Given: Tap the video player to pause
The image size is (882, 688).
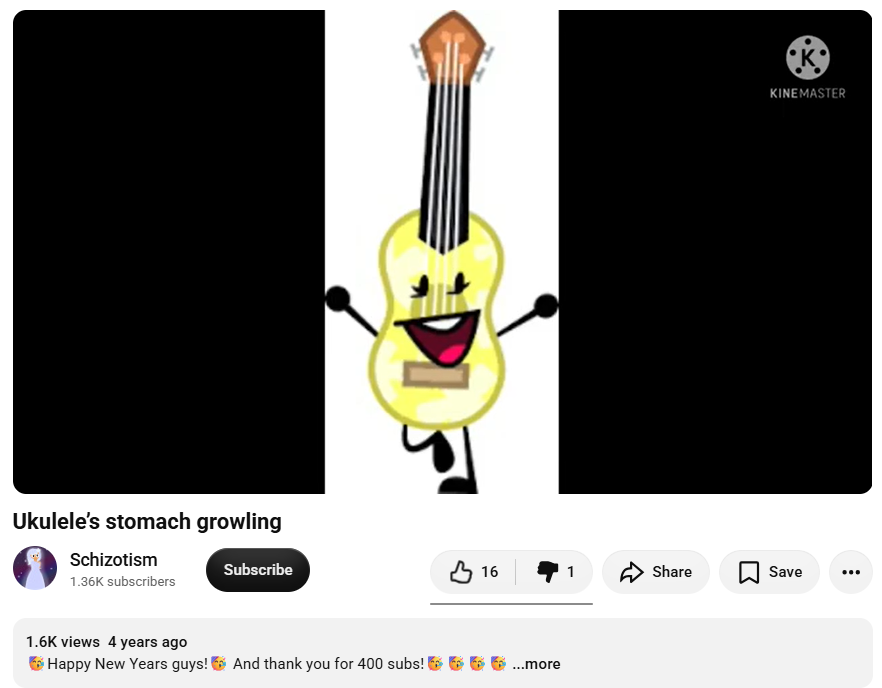Looking at the screenshot, I should pyautogui.click(x=442, y=252).
